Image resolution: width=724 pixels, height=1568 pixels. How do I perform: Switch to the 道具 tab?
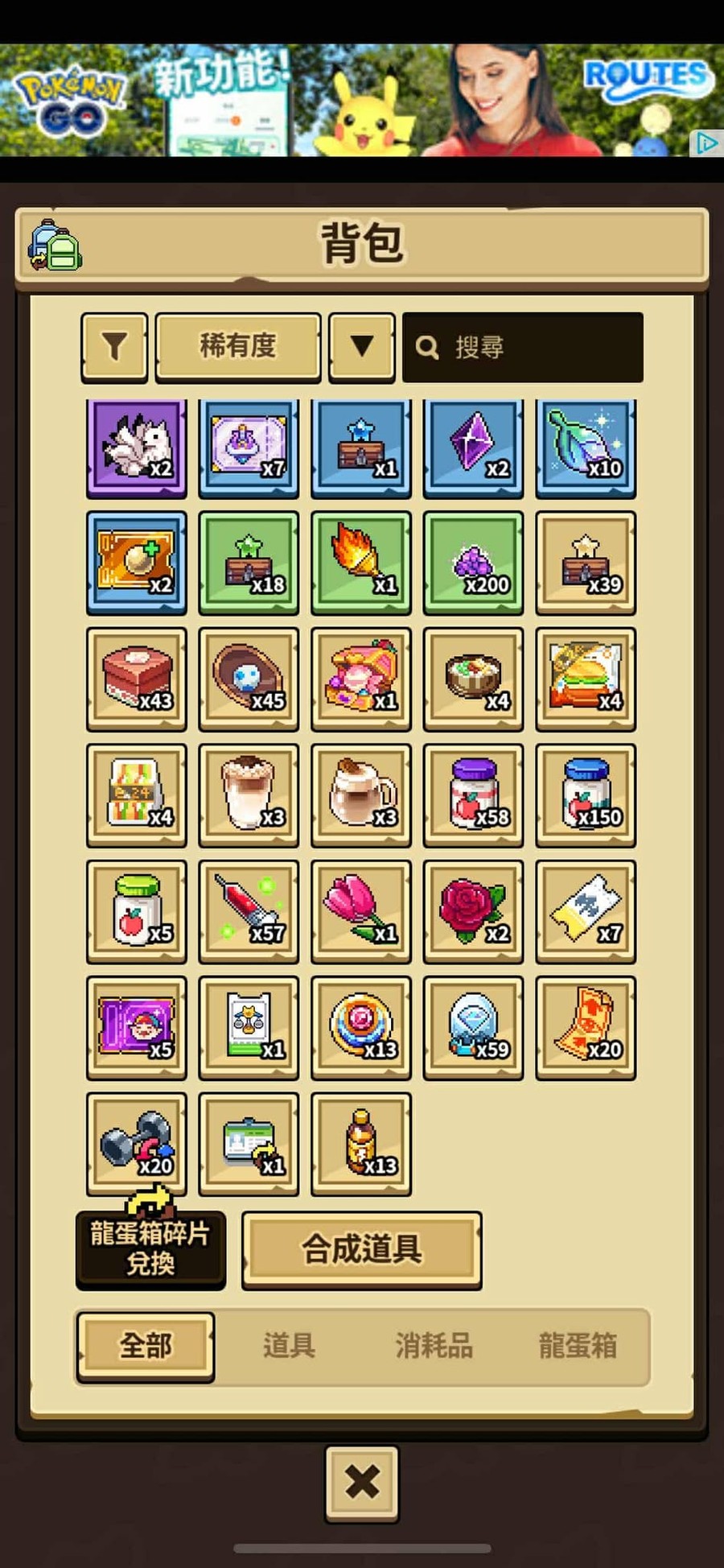(x=289, y=1346)
